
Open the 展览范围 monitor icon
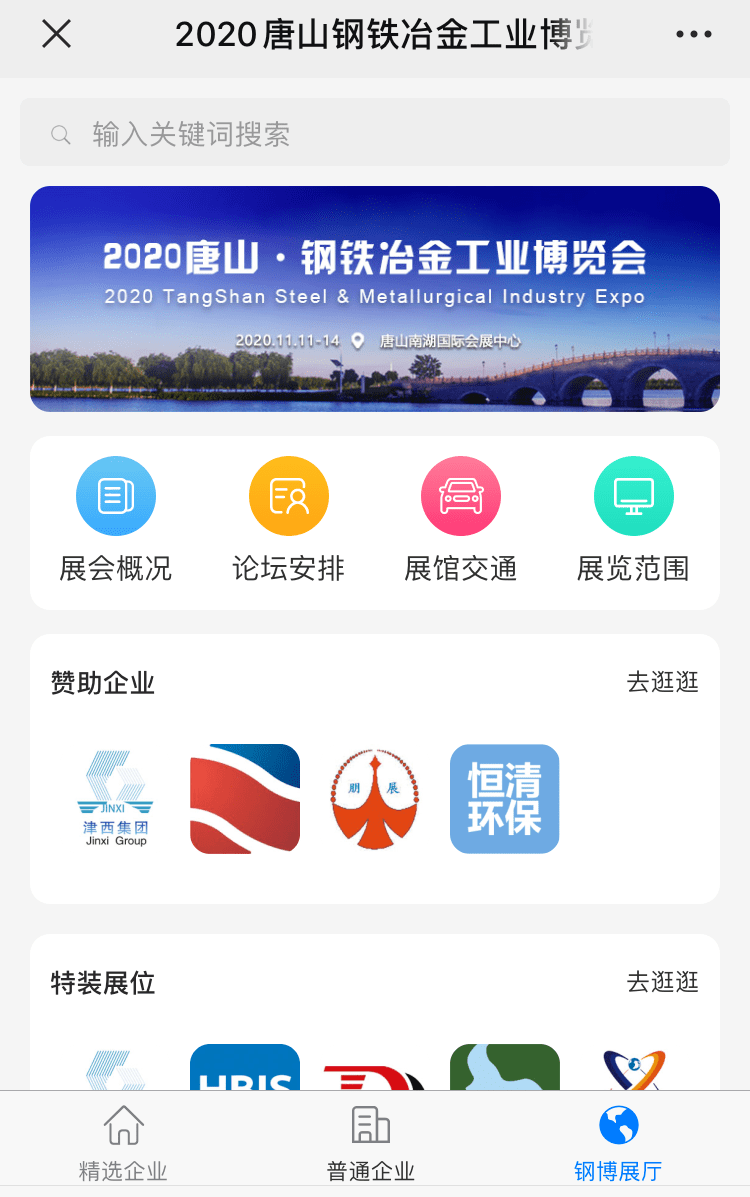coord(633,495)
